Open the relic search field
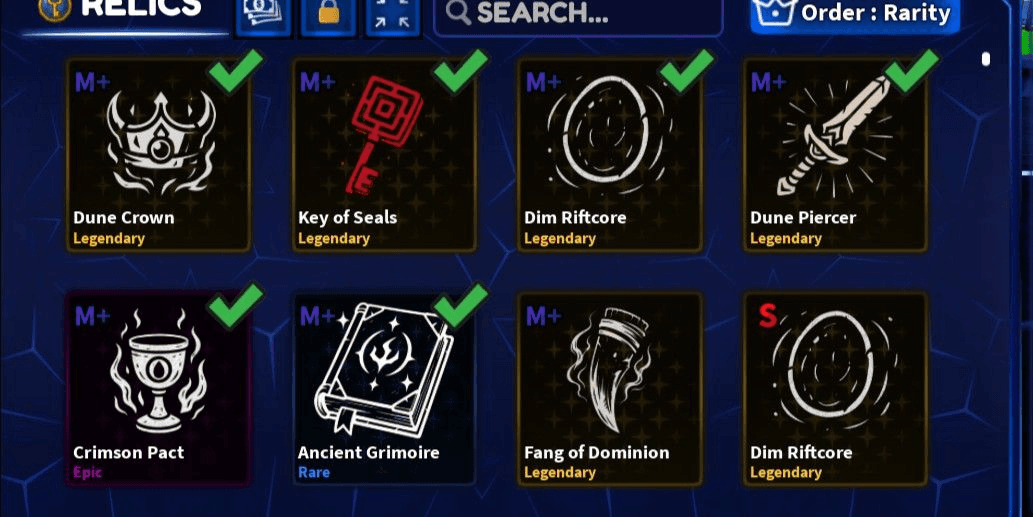Screen dimensions: 1033x517 pos(578,15)
